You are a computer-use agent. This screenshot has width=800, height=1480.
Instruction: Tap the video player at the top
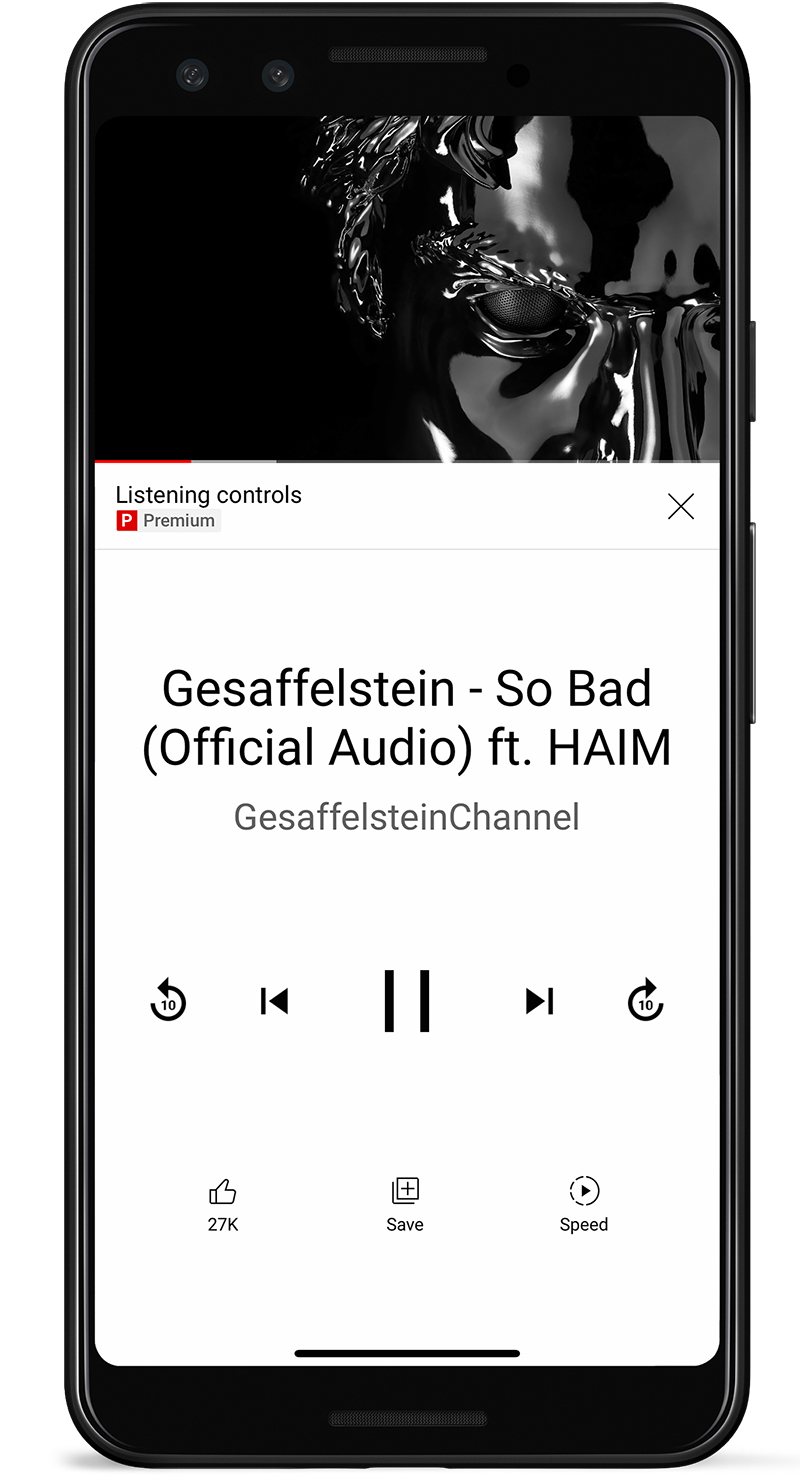point(407,288)
